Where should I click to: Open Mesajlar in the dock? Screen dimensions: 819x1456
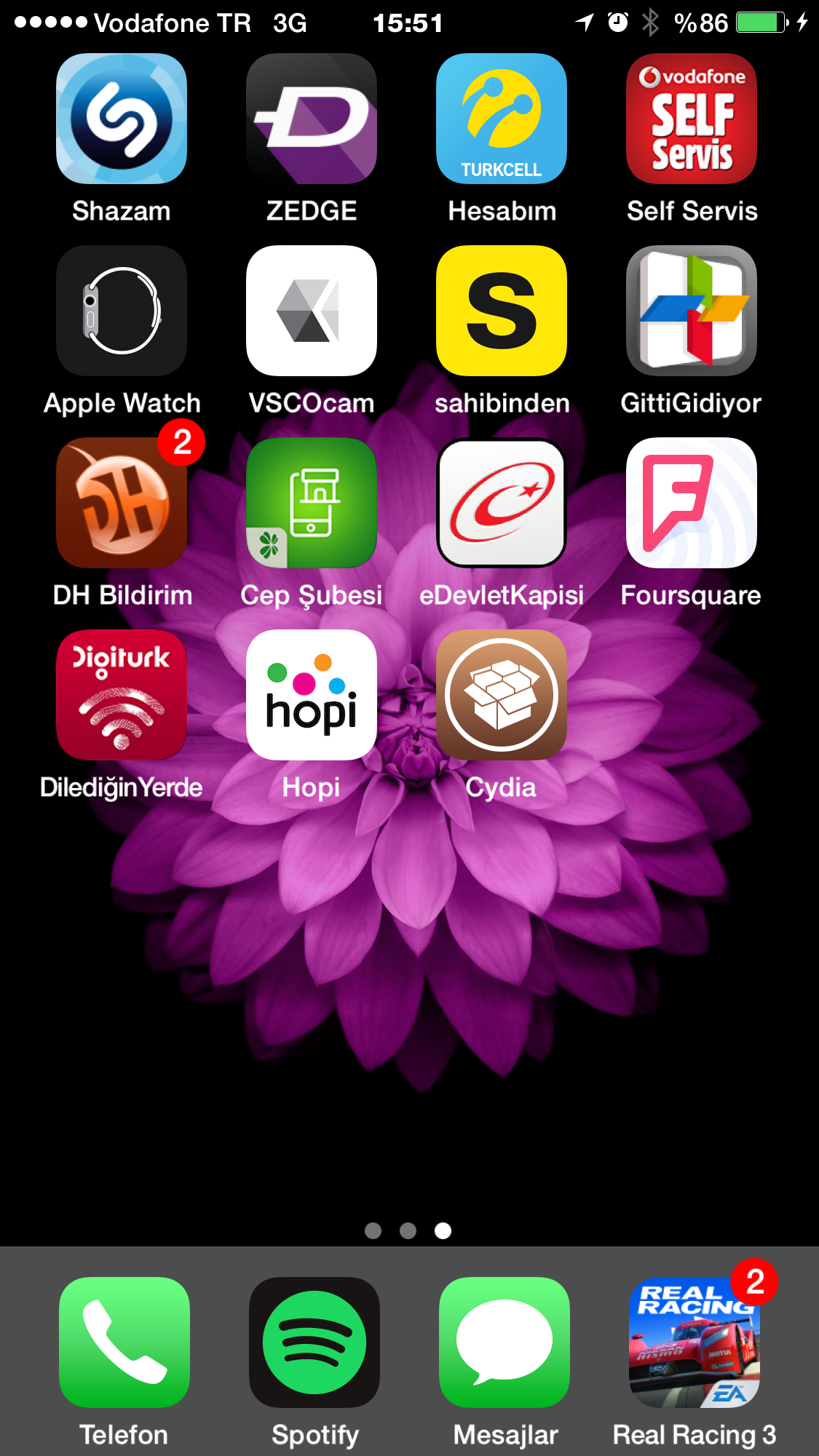(x=505, y=1342)
